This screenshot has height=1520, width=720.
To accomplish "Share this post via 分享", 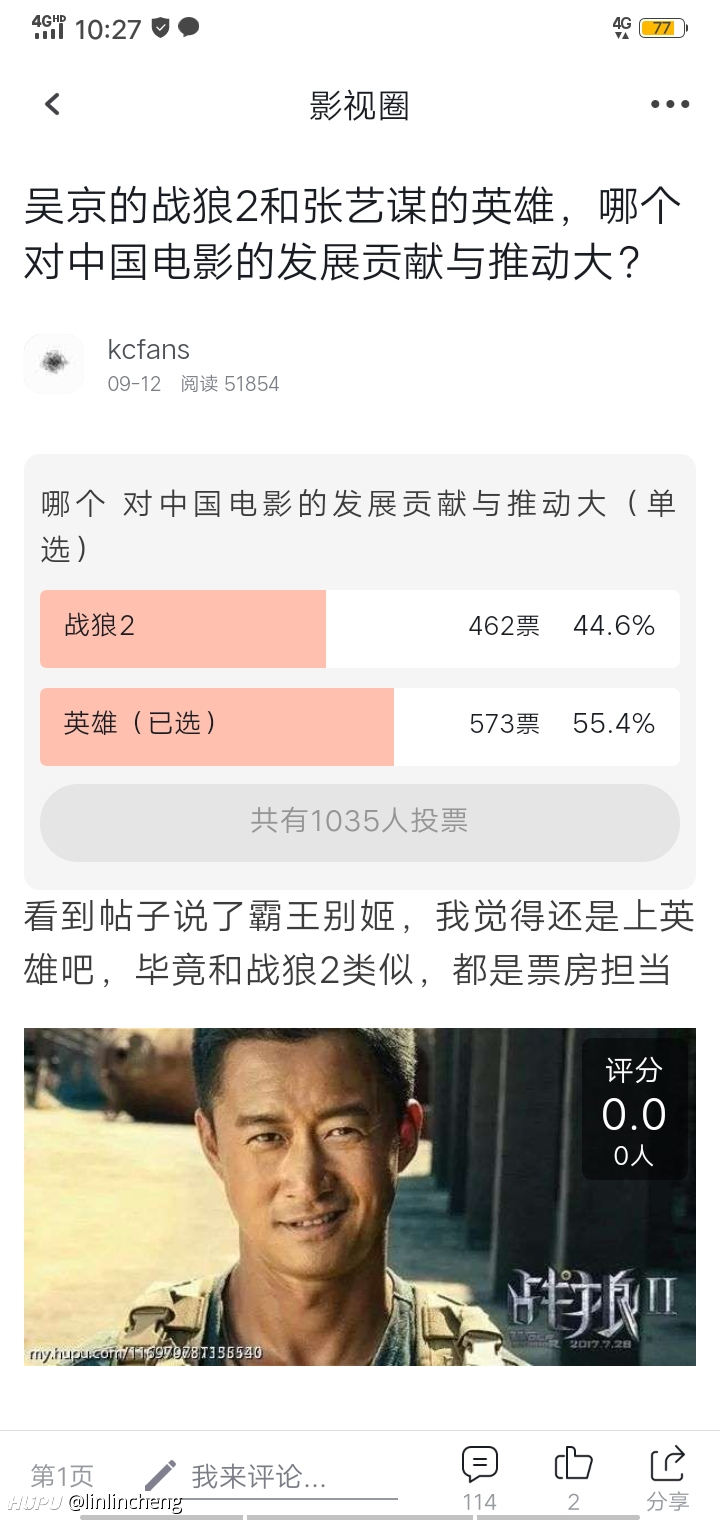I will coord(667,1478).
